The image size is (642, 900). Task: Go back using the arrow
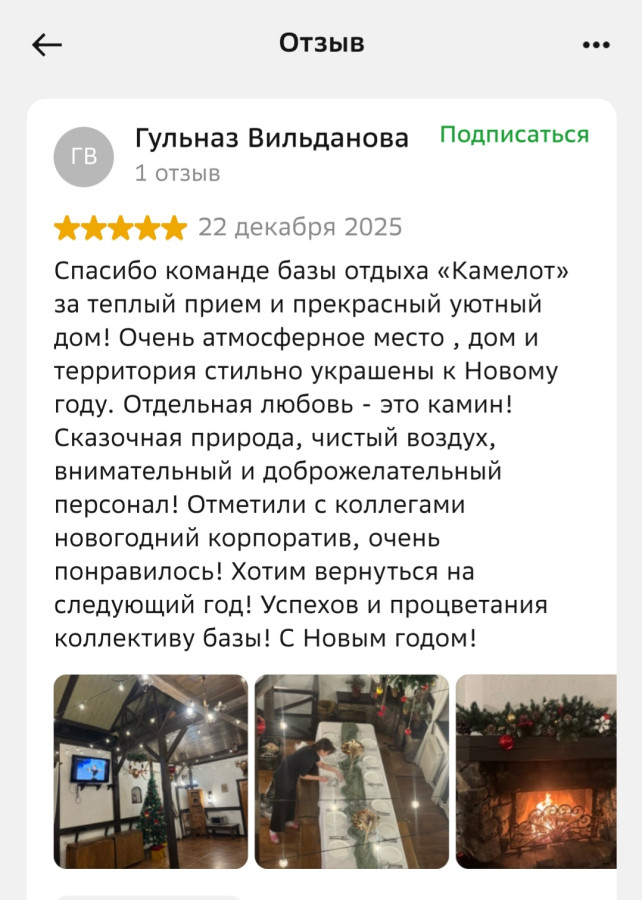point(47,45)
